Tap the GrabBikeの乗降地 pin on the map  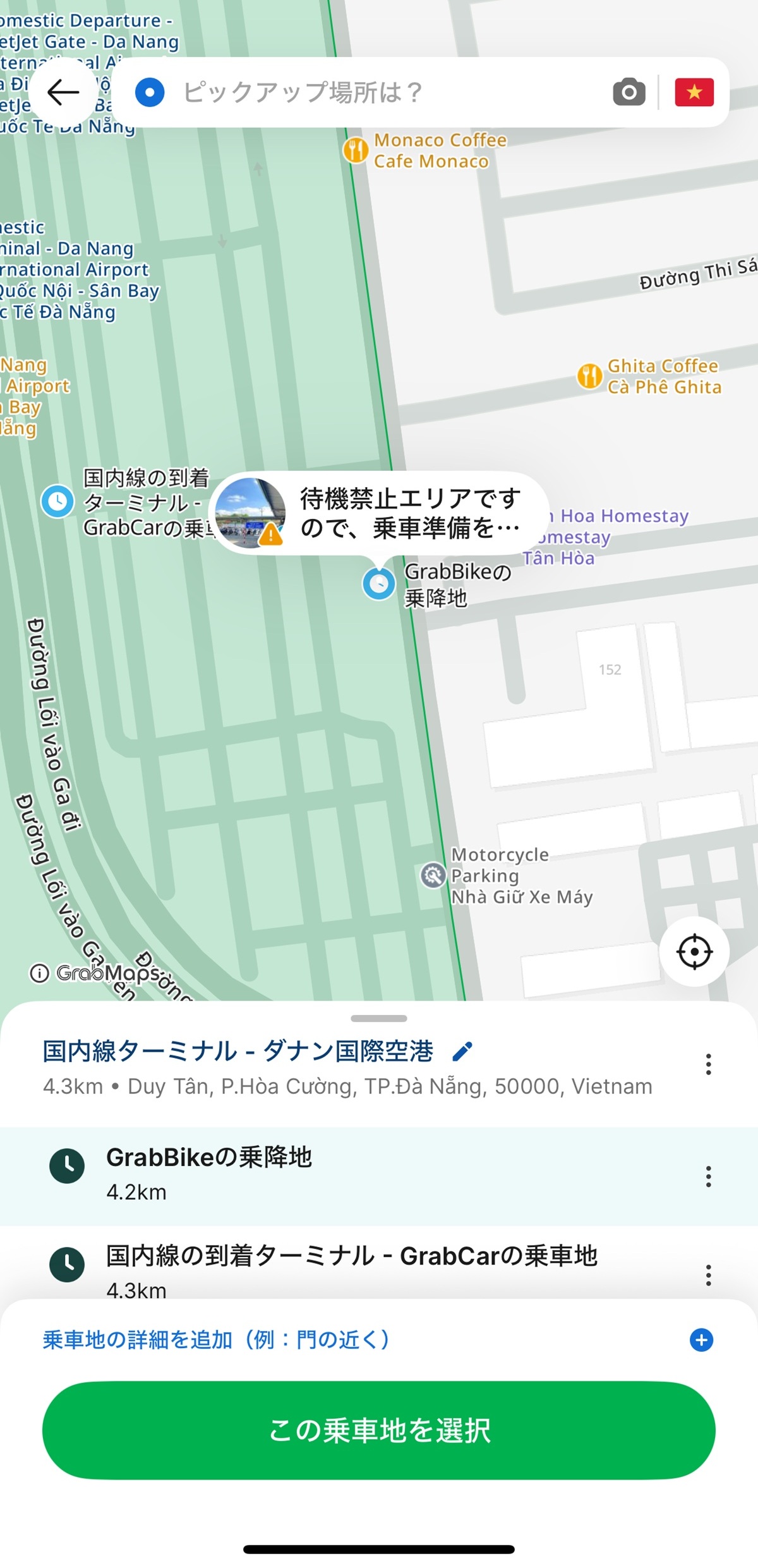(x=378, y=585)
